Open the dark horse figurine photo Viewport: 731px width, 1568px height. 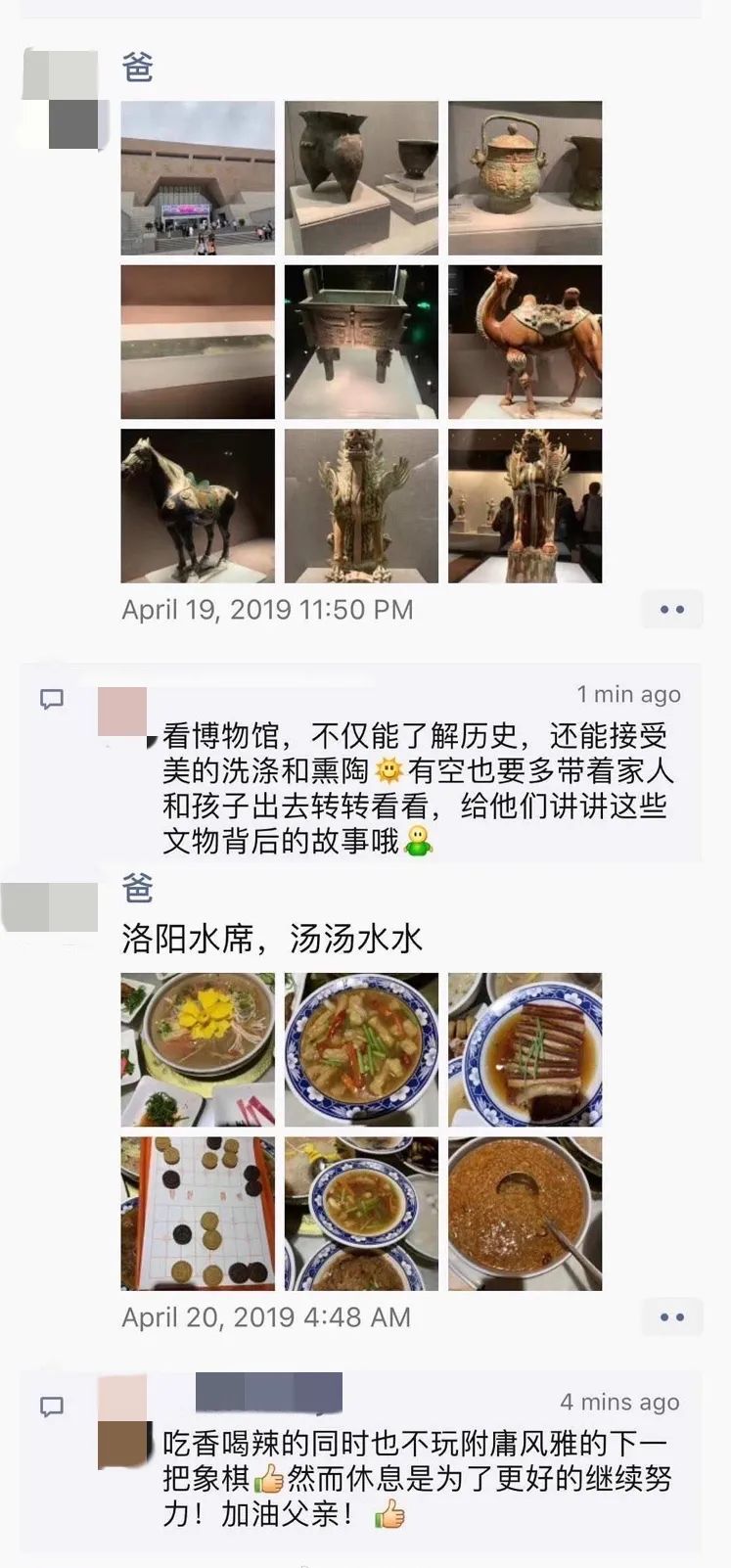pos(198,506)
